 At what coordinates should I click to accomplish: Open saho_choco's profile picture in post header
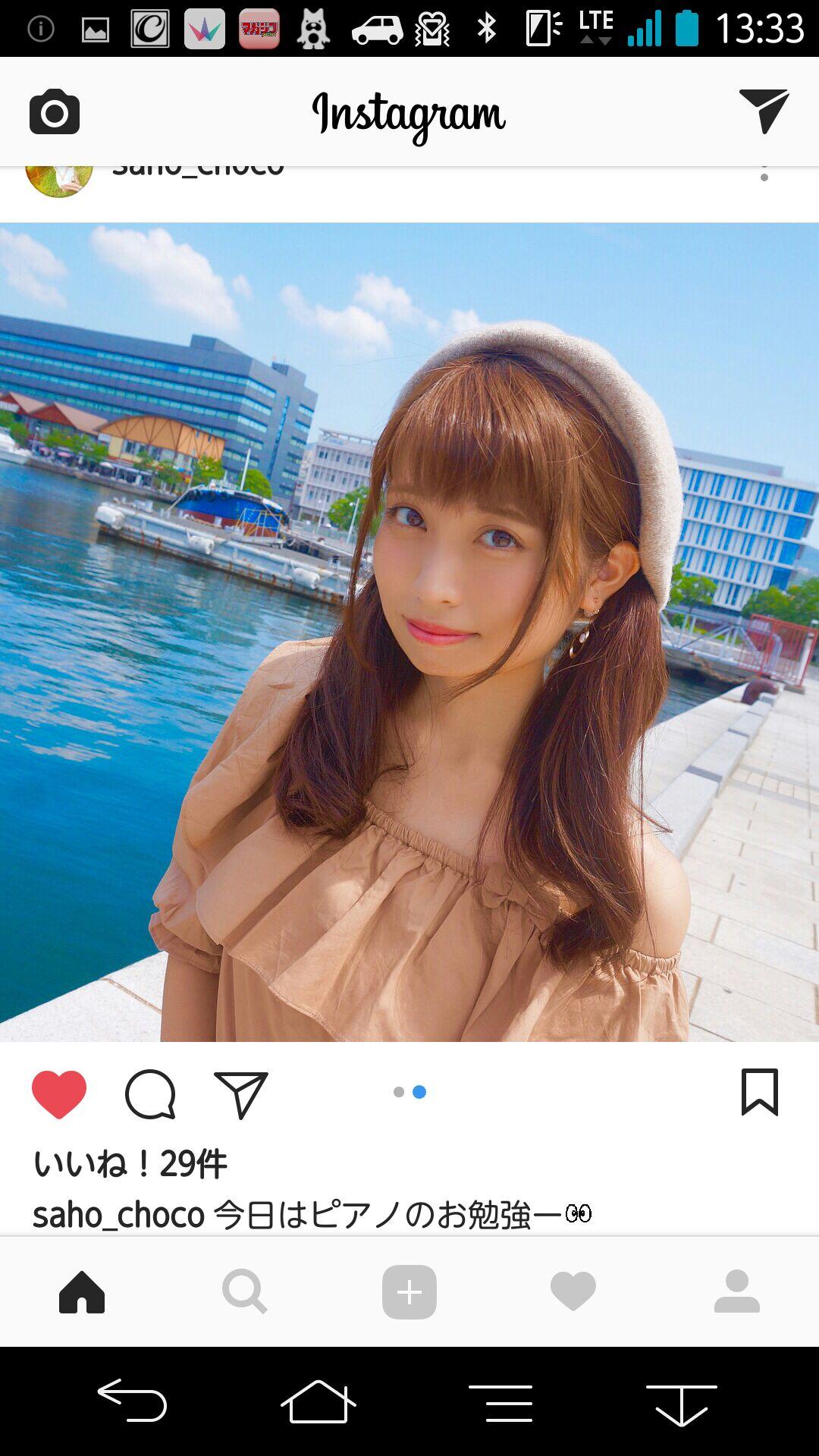pyautogui.click(x=59, y=179)
